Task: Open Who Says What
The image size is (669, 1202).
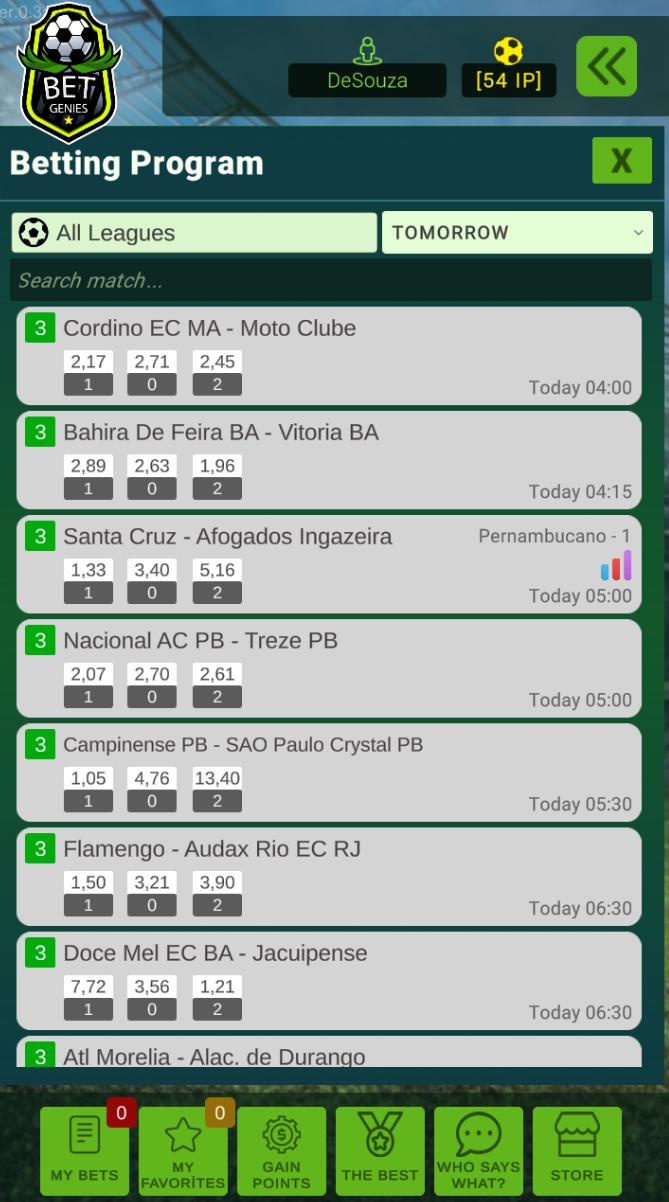Action: (x=478, y=1150)
